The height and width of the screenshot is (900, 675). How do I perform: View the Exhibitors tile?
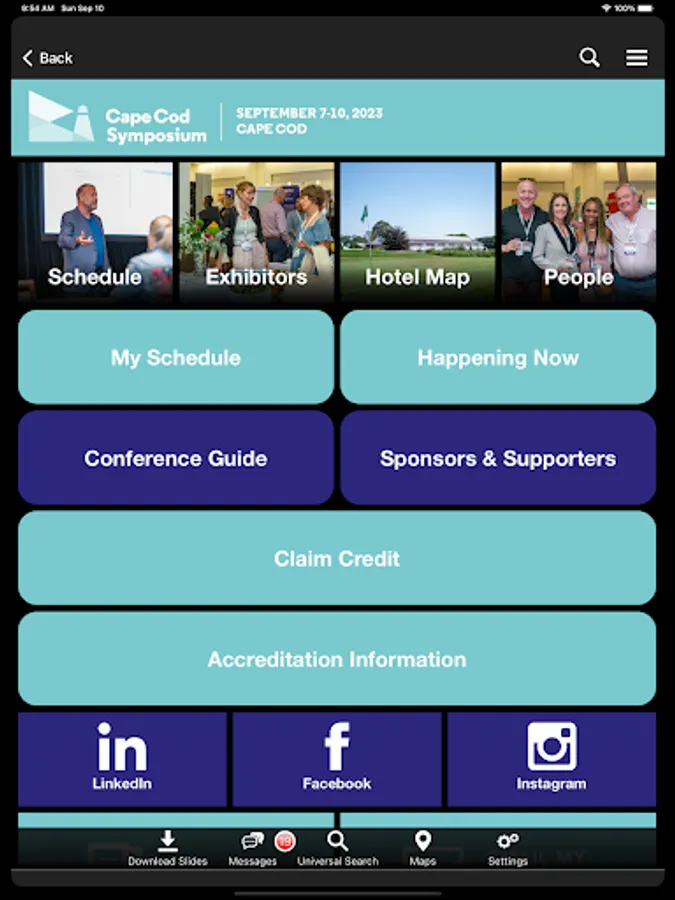256,232
